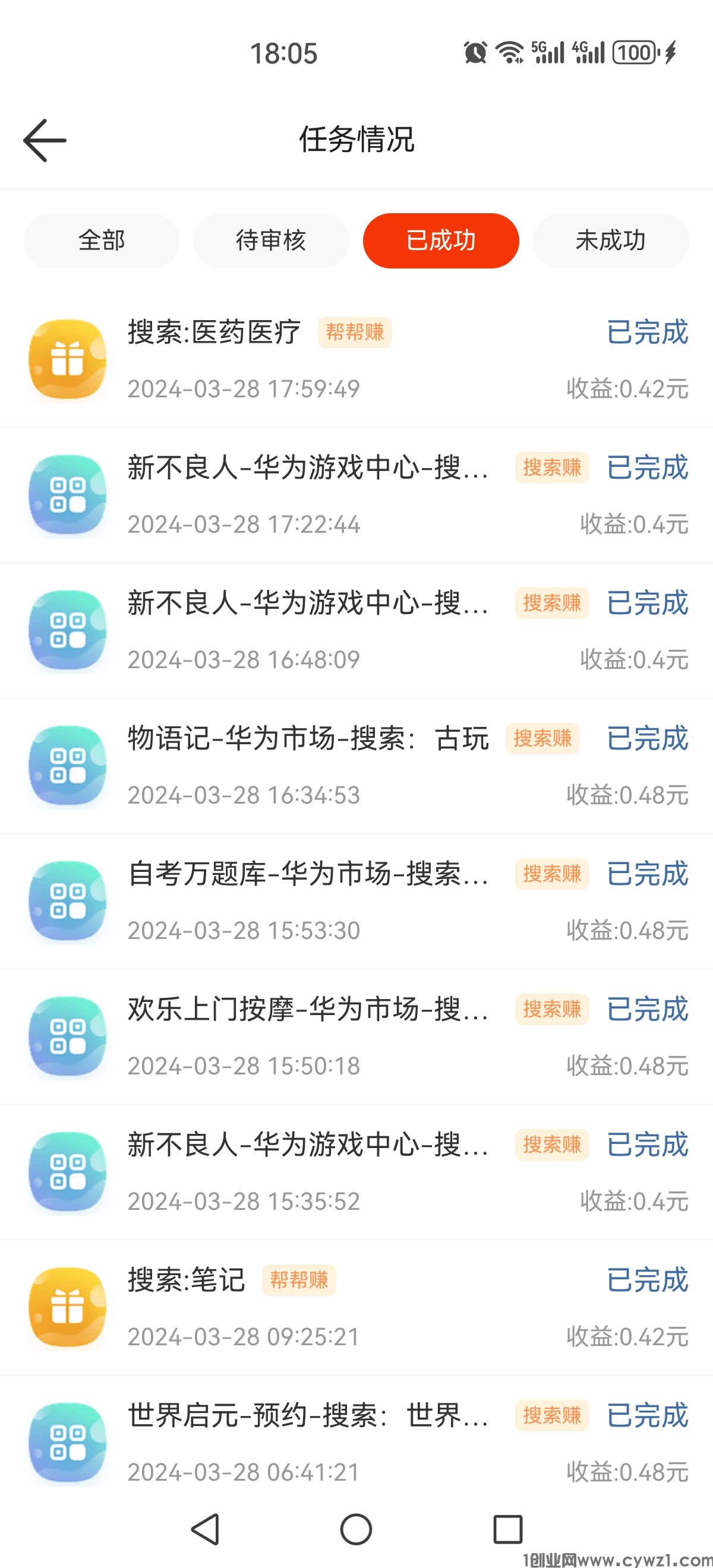
Task: Open the 物语记-华为市场 task icon
Action: click(x=67, y=767)
